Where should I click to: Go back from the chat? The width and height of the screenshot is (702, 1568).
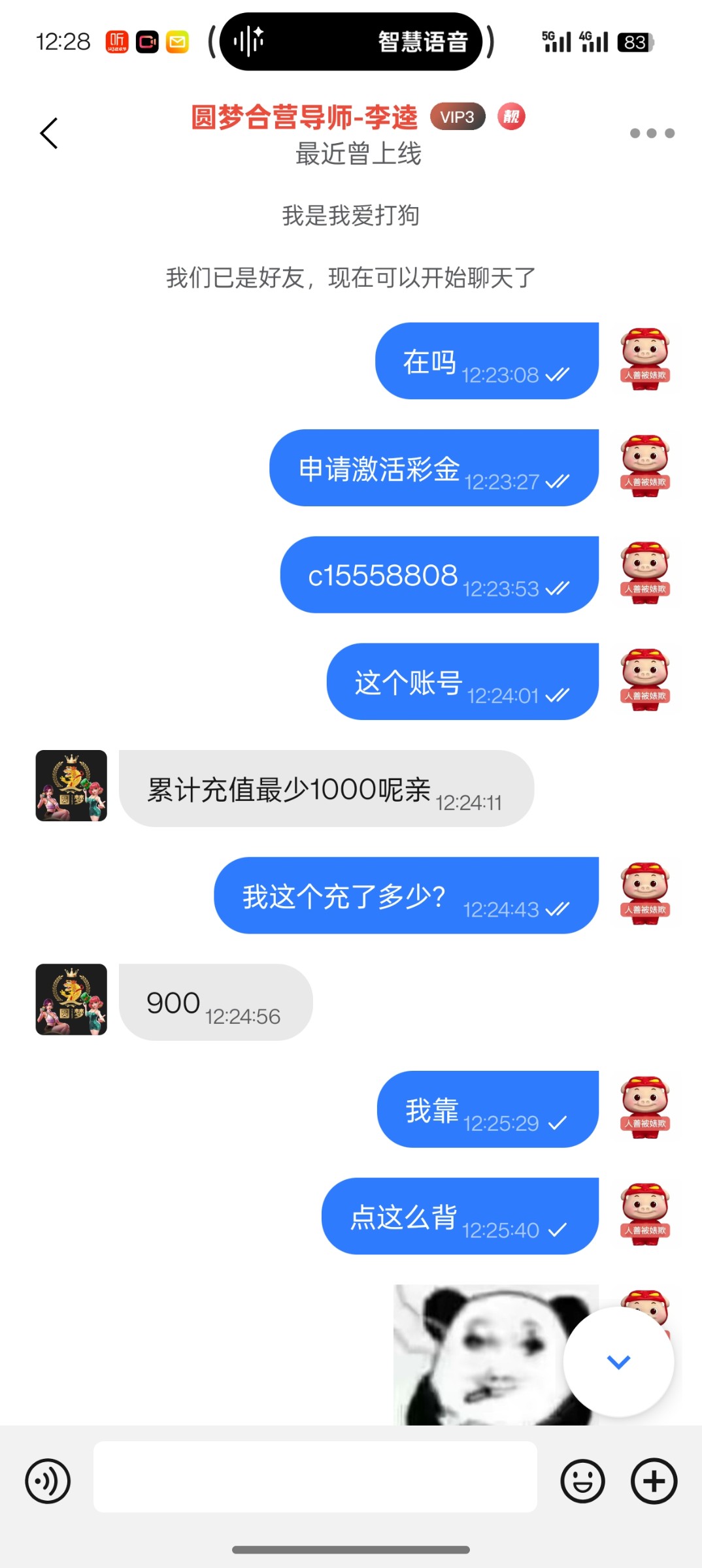49,133
